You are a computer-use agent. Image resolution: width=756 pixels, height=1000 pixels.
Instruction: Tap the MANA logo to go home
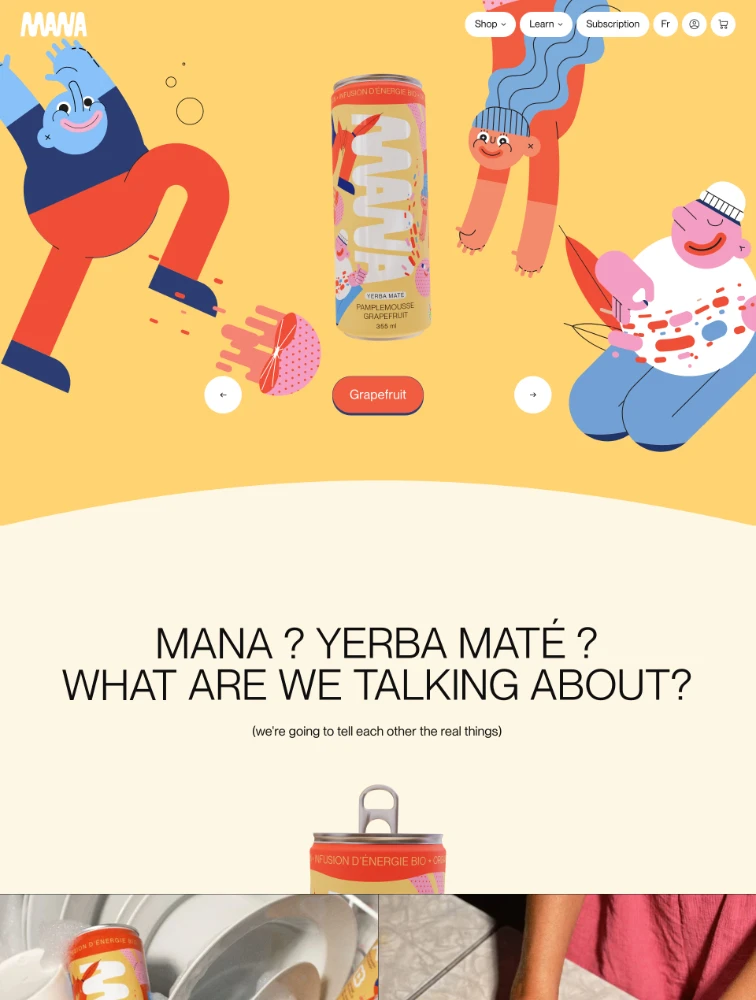tap(54, 25)
